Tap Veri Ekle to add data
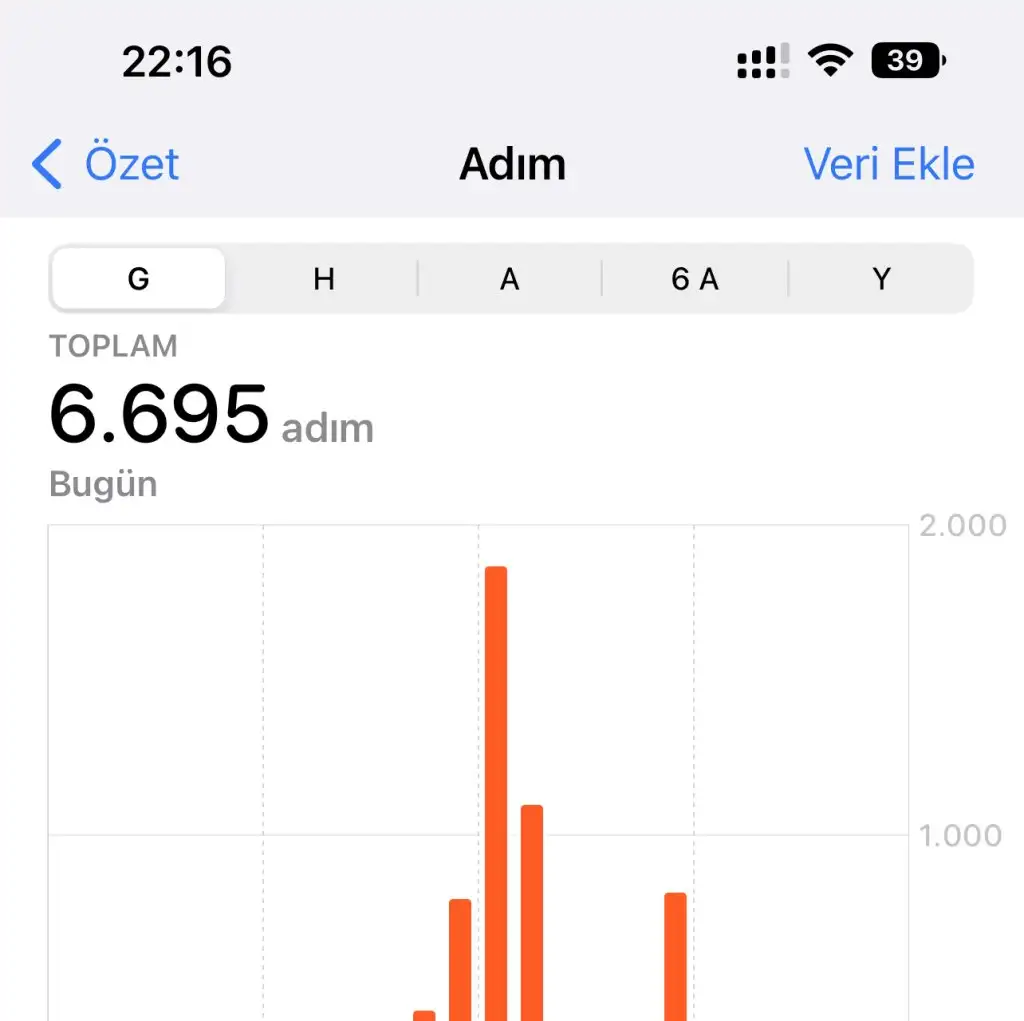Screen dimensions: 1024x1021 (x=888, y=164)
